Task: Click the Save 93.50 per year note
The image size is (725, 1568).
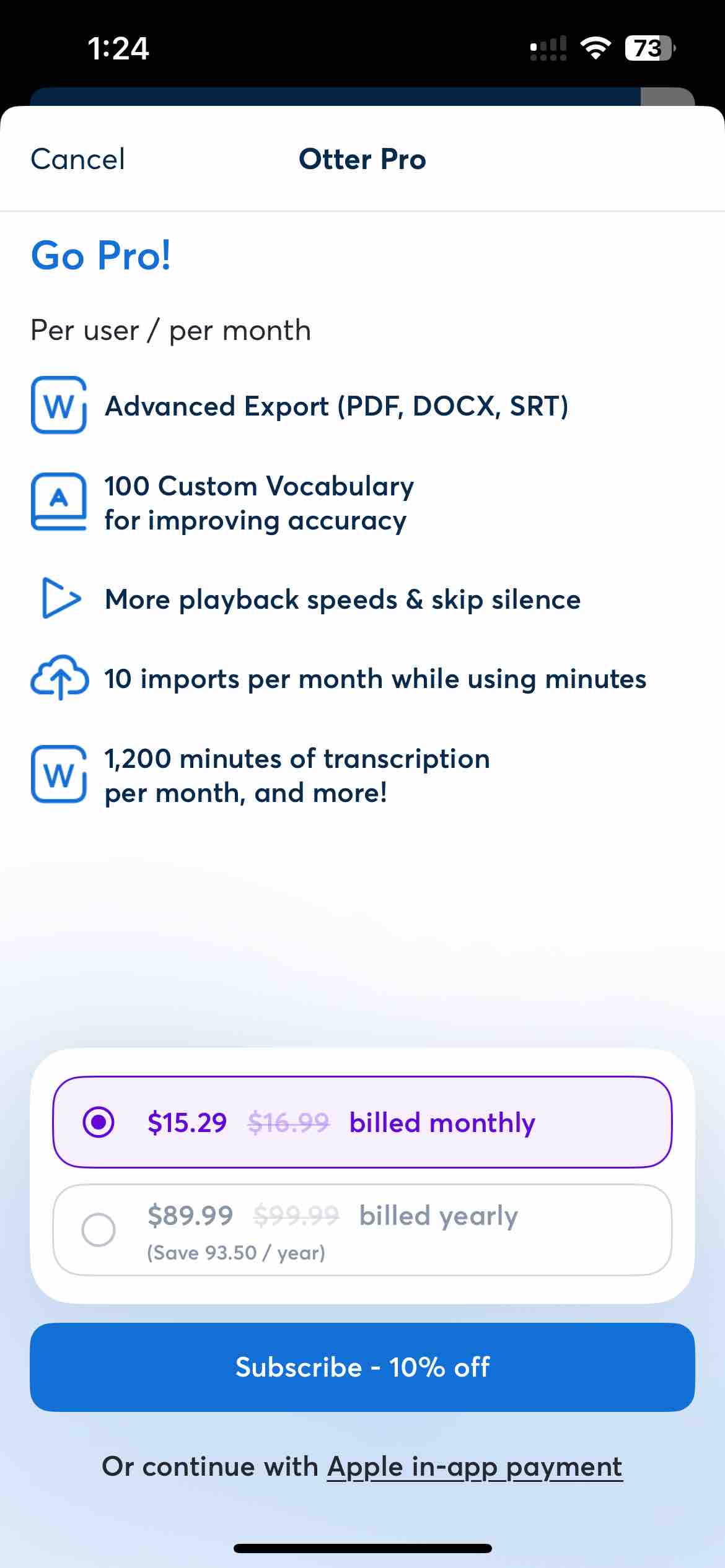Action: pyautogui.click(x=236, y=1252)
